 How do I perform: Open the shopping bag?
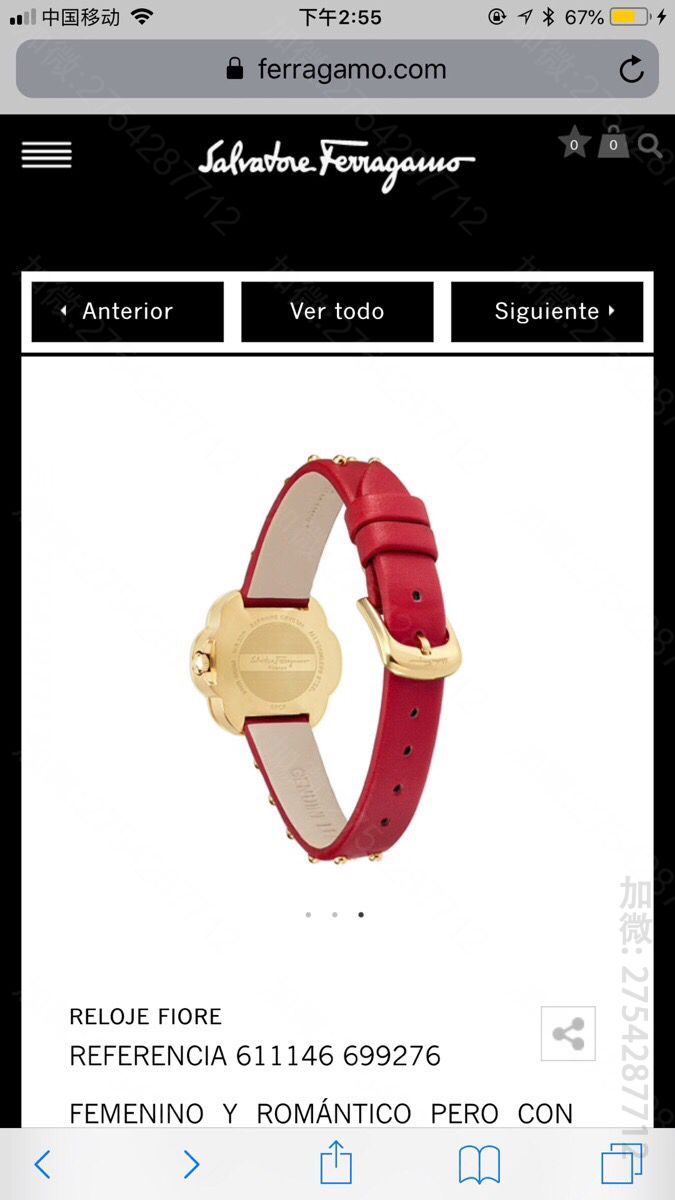613,143
